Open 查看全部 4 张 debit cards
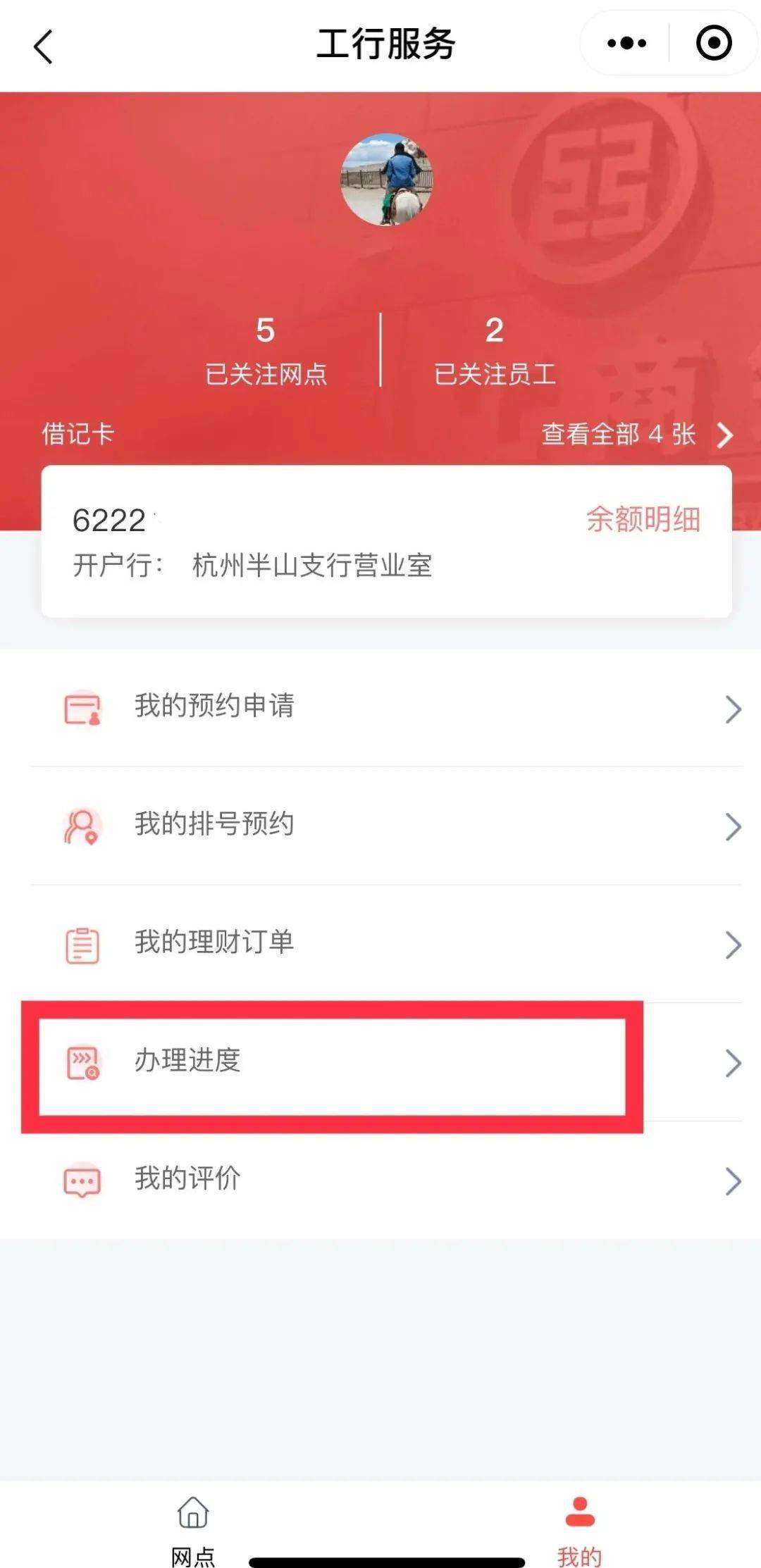This screenshot has height=1568, width=761. [638, 435]
